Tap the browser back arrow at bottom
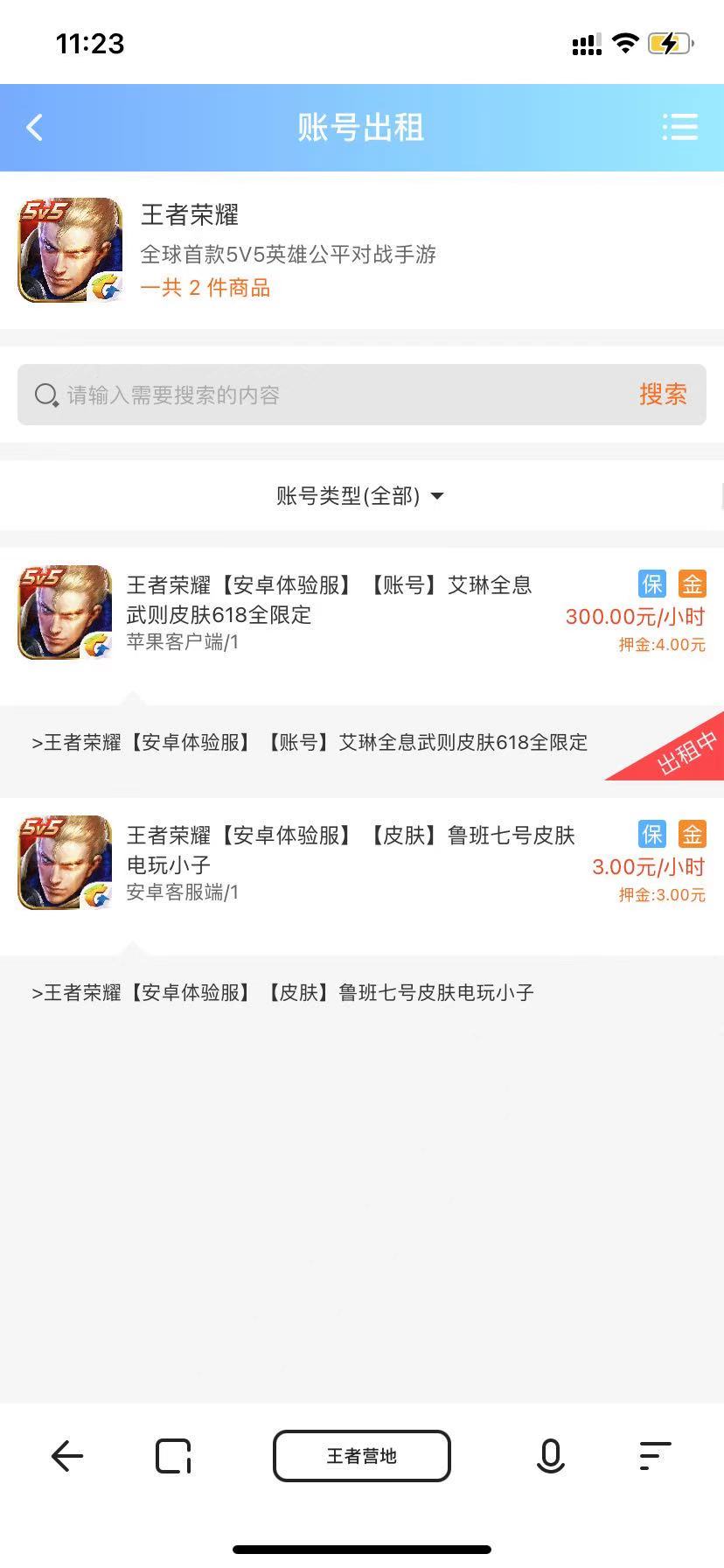724x1568 pixels. (x=66, y=1456)
